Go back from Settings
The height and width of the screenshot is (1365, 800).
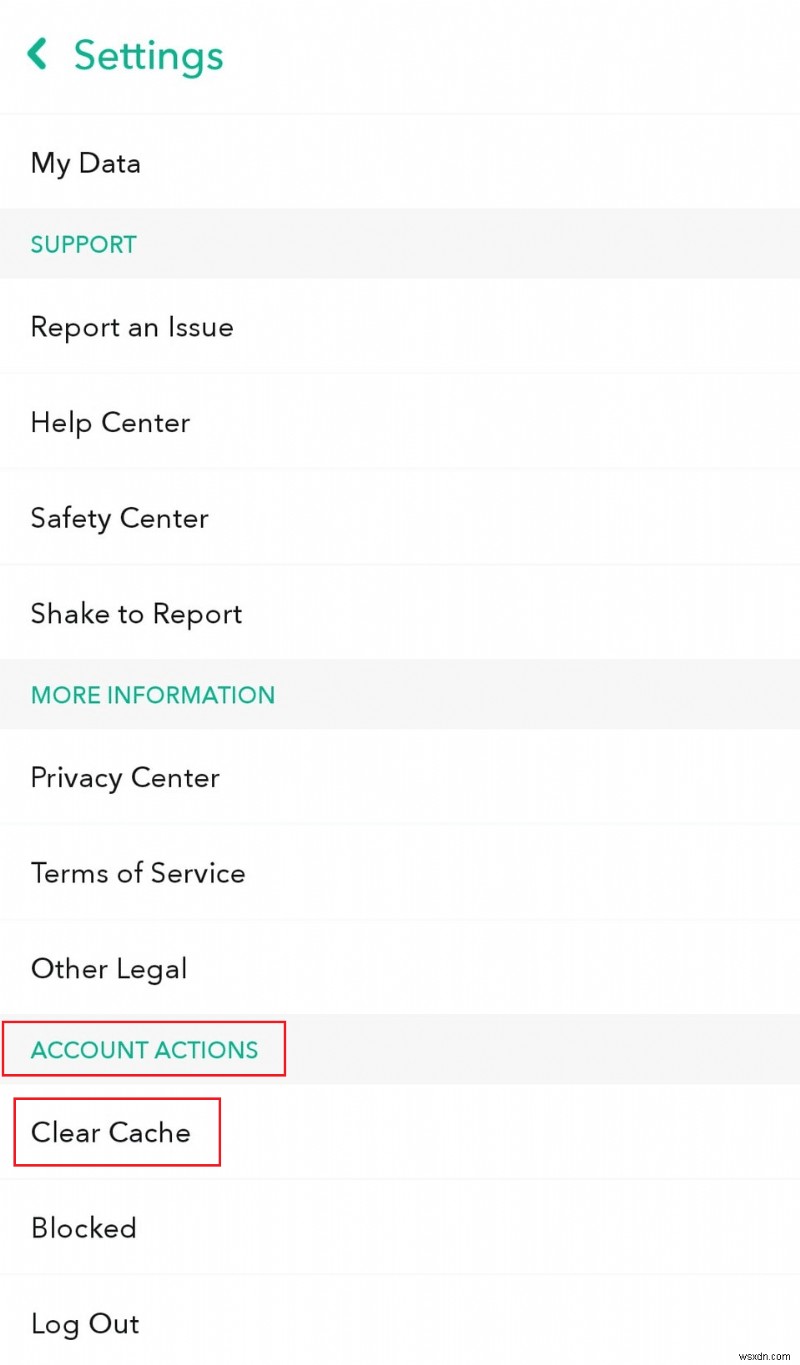pyautogui.click(x=38, y=54)
